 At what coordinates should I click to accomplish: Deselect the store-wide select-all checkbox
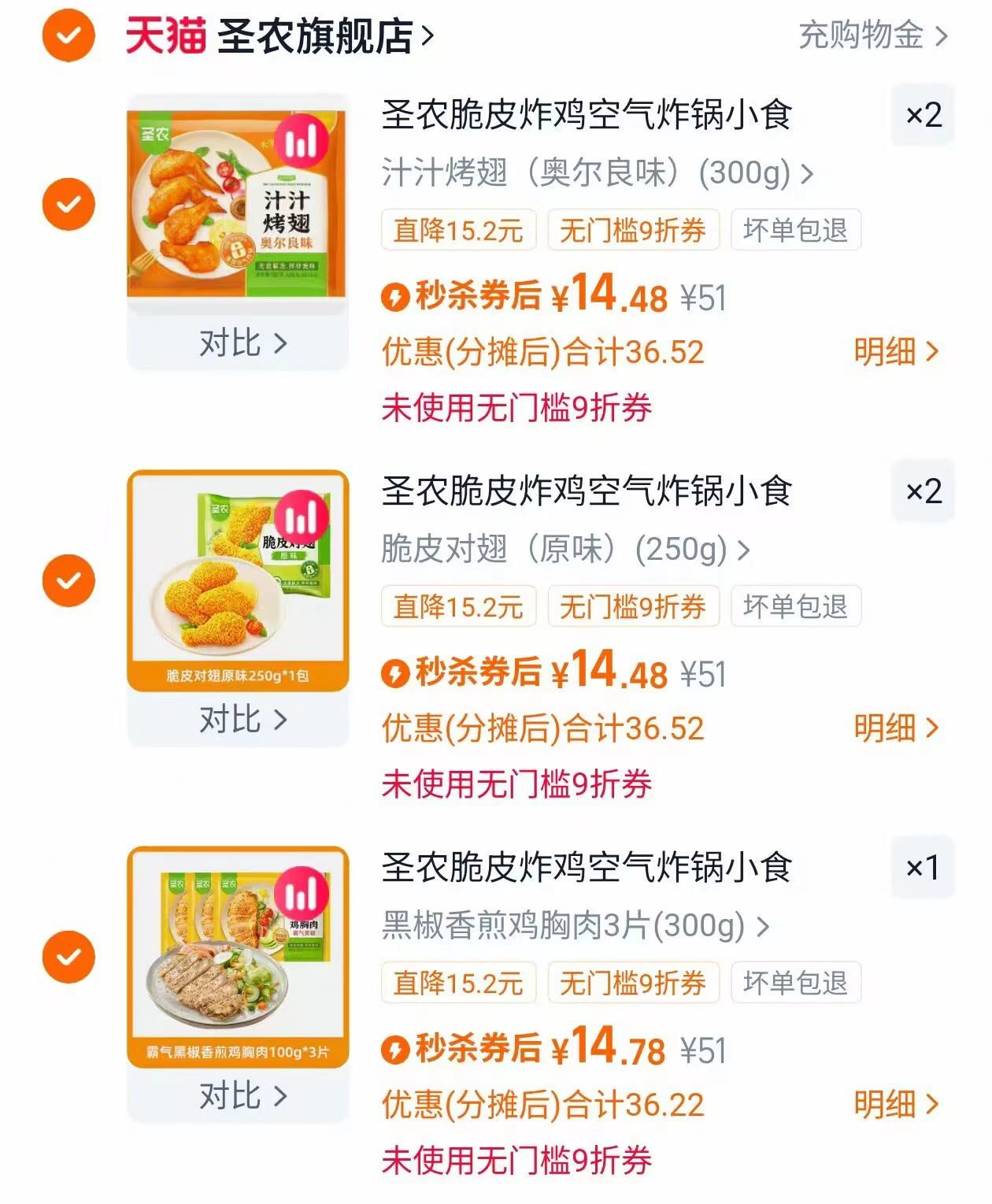coord(67,35)
